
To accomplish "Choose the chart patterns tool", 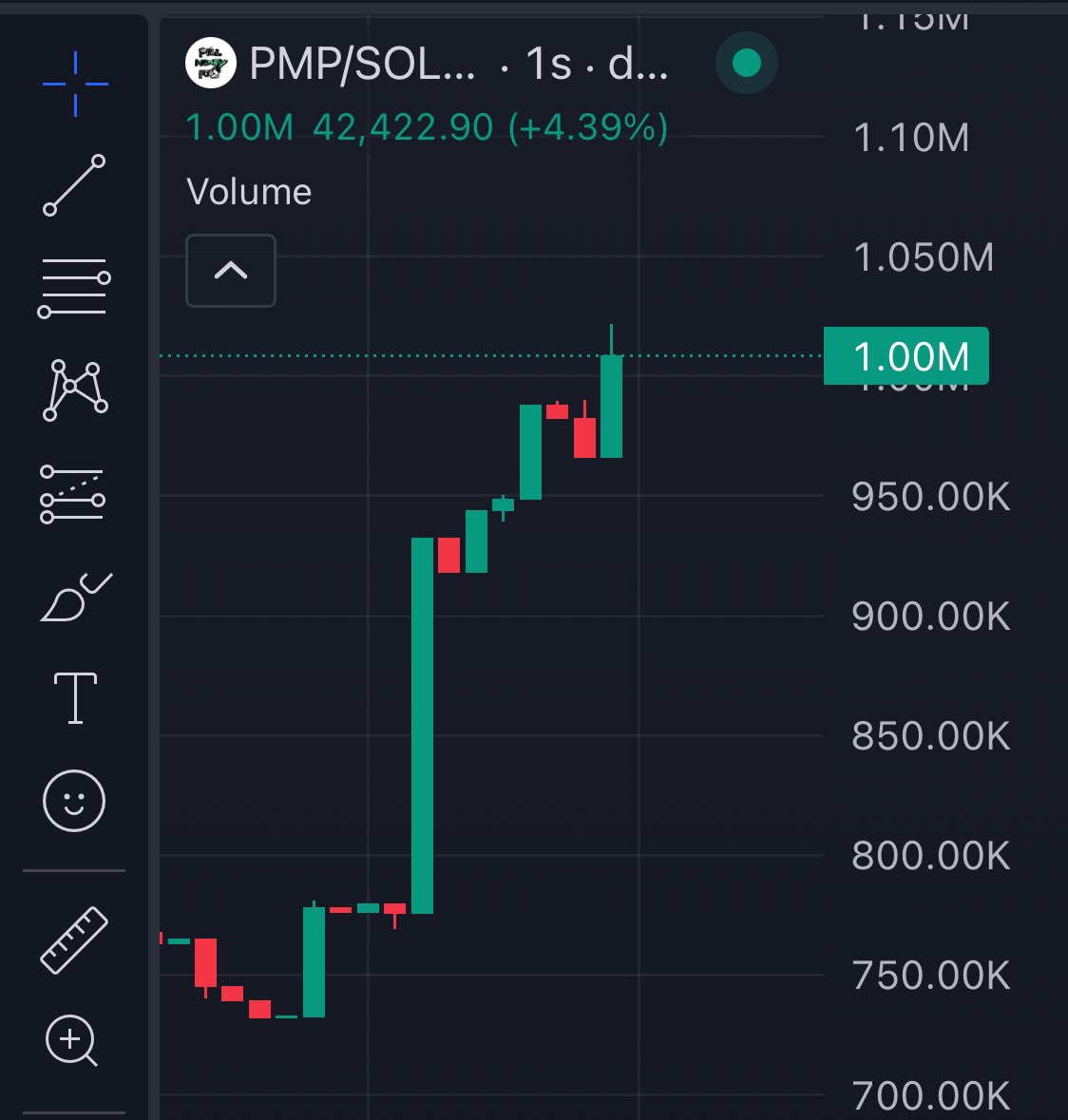I will coord(74,389).
